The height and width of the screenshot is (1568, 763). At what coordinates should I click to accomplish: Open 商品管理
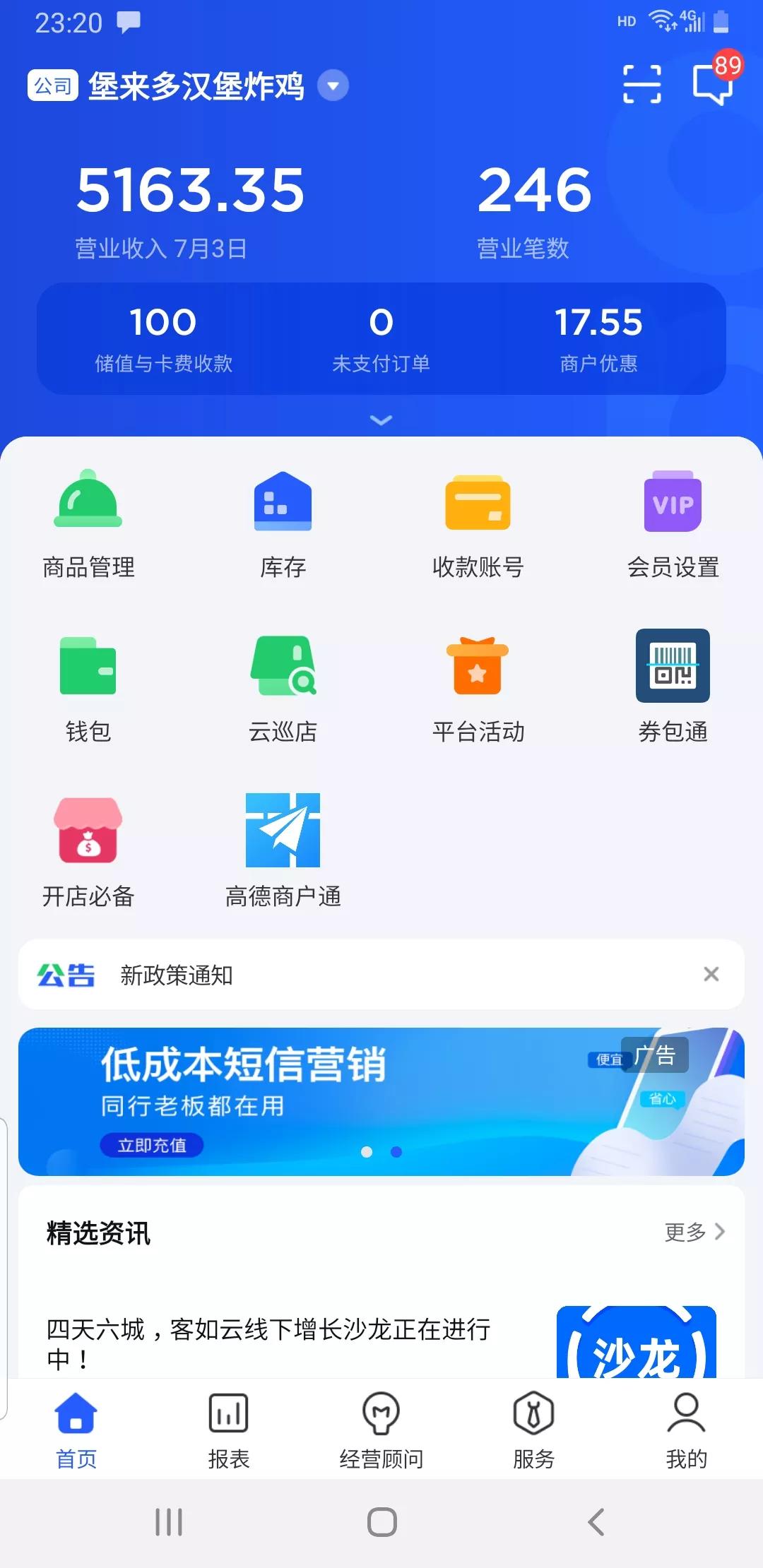[88, 523]
